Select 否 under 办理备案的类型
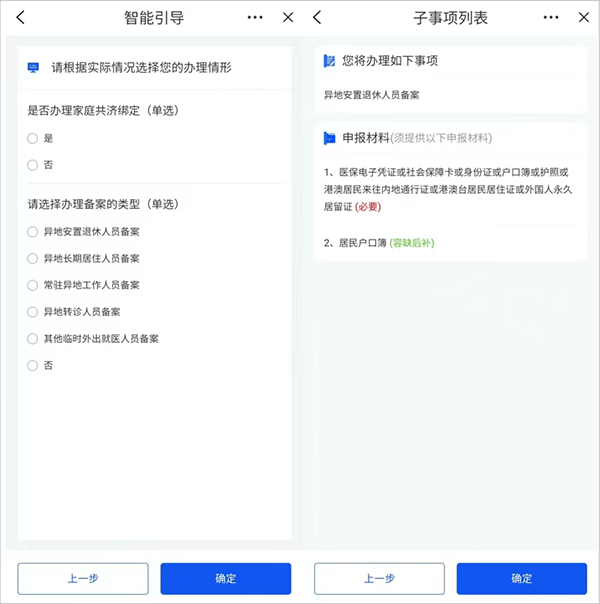The width and height of the screenshot is (600, 604). tap(33, 366)
